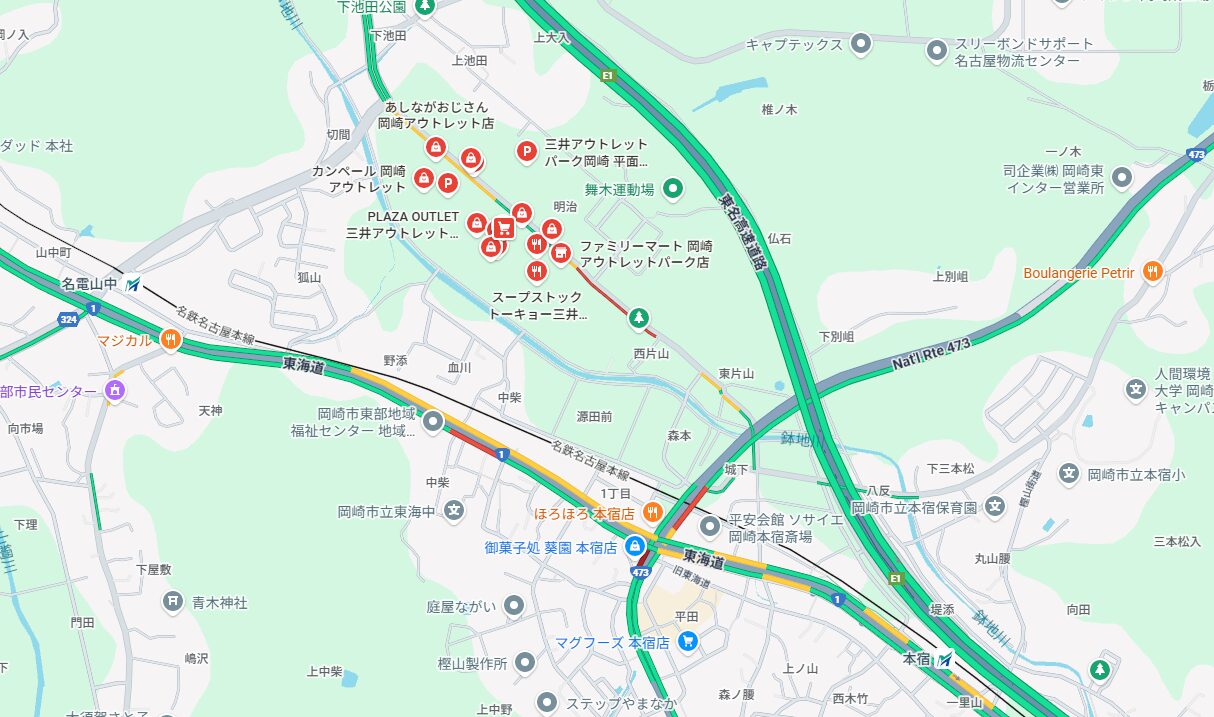1214x717 pixels.
Task: Tap the 岡崎市立本宿保育園 marker
Action: point(994,507)
